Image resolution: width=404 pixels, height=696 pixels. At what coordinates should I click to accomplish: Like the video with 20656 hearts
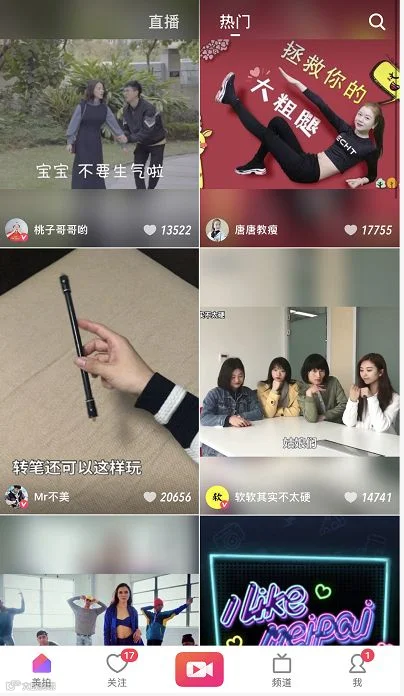[150, 497]
